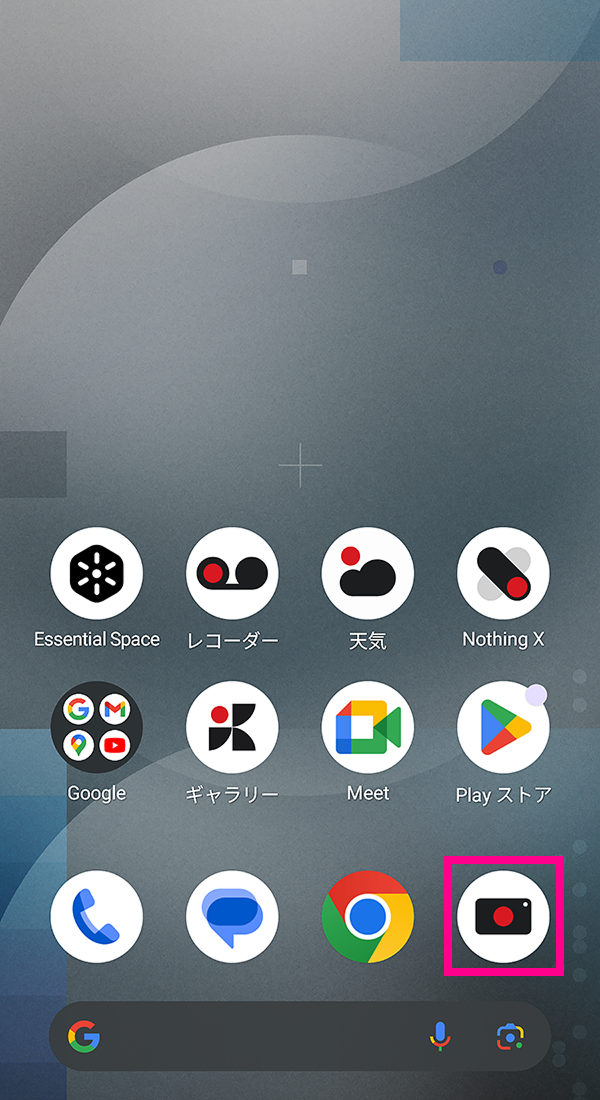The width and height of the screenshot is (600, 1100).
Task: Launch the レコーダー recorder app
Action: [232, 574]
